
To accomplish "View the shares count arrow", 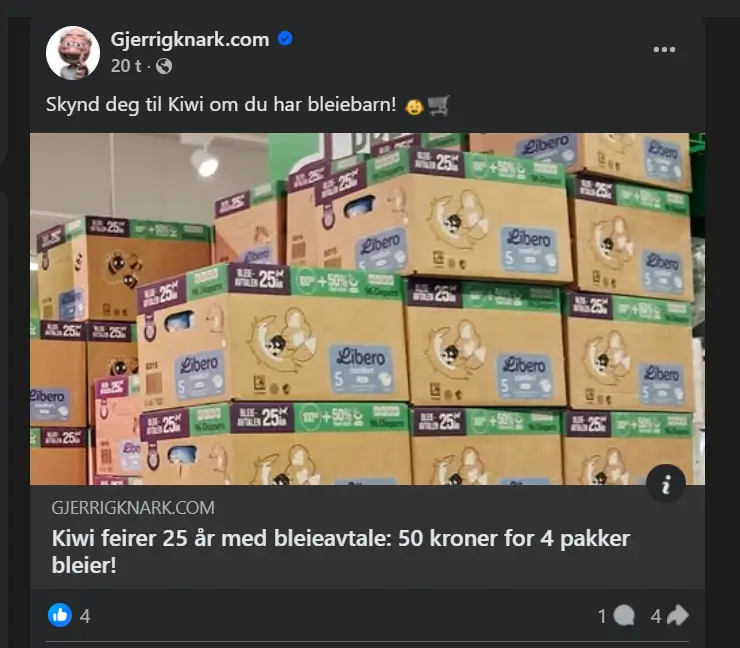I will [x=677, y=616].
